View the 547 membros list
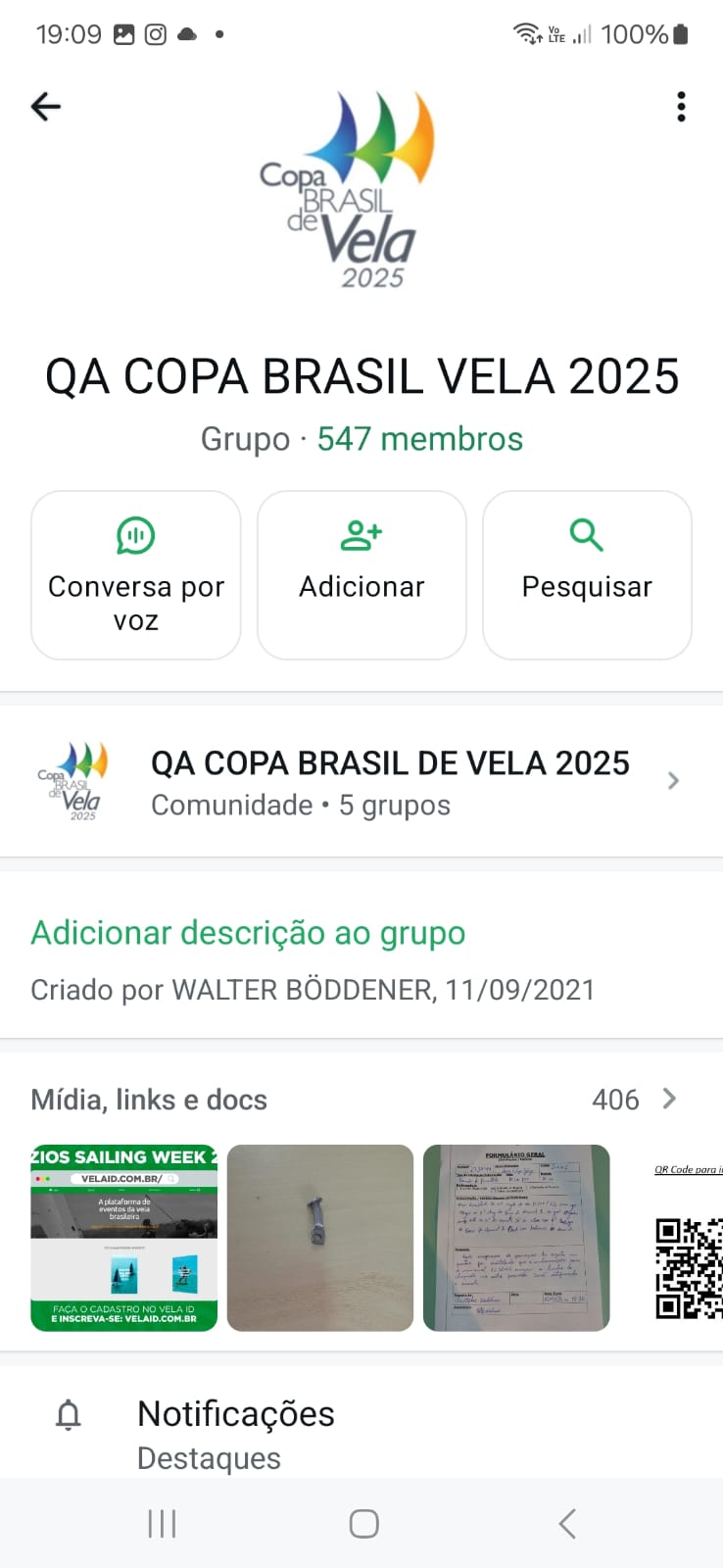Image resolution: width=723 pixels, height=1568 pixels. coord(419,439)
